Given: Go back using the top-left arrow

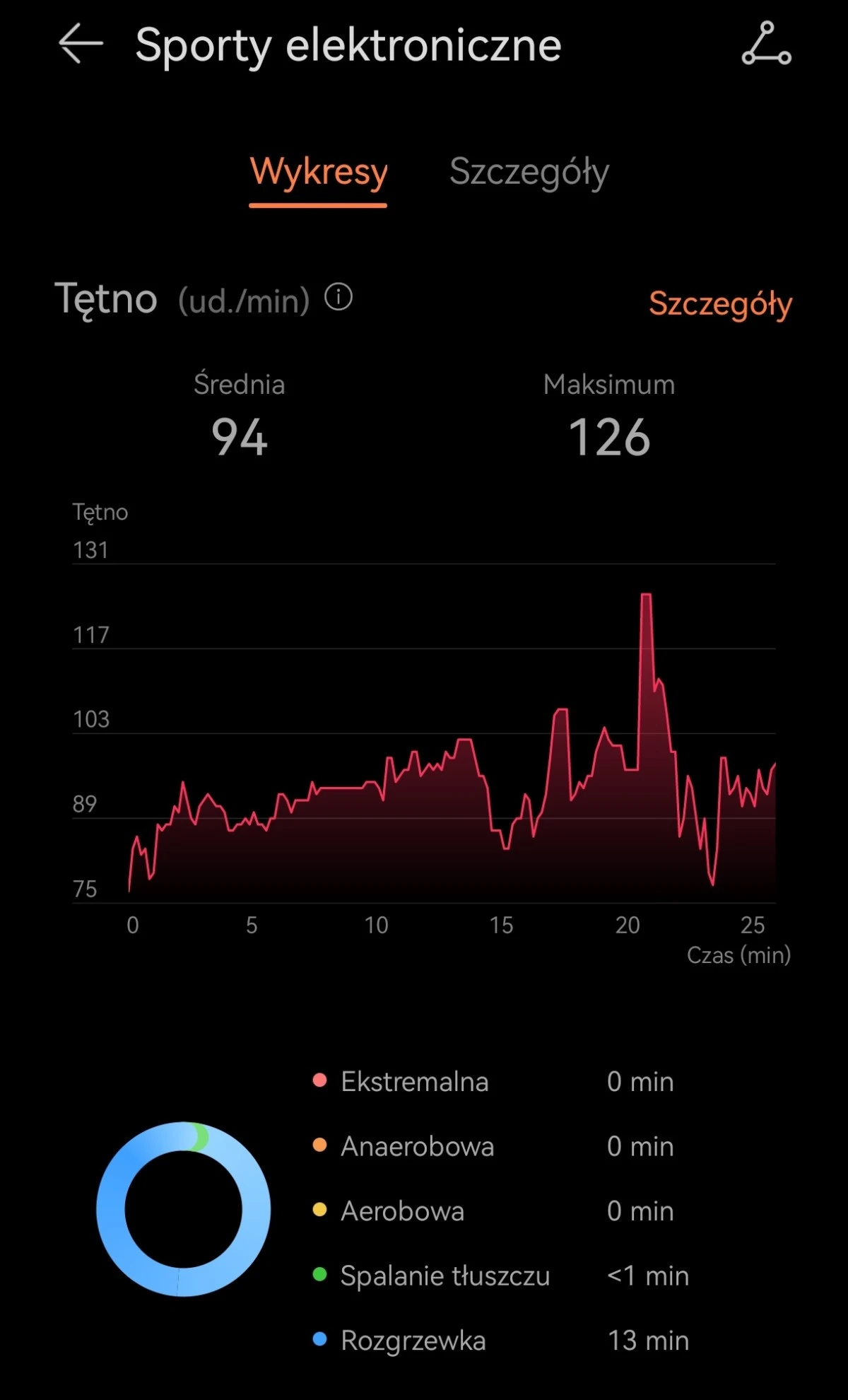Looking at the screenshot, I should click(x=81, y=44).
